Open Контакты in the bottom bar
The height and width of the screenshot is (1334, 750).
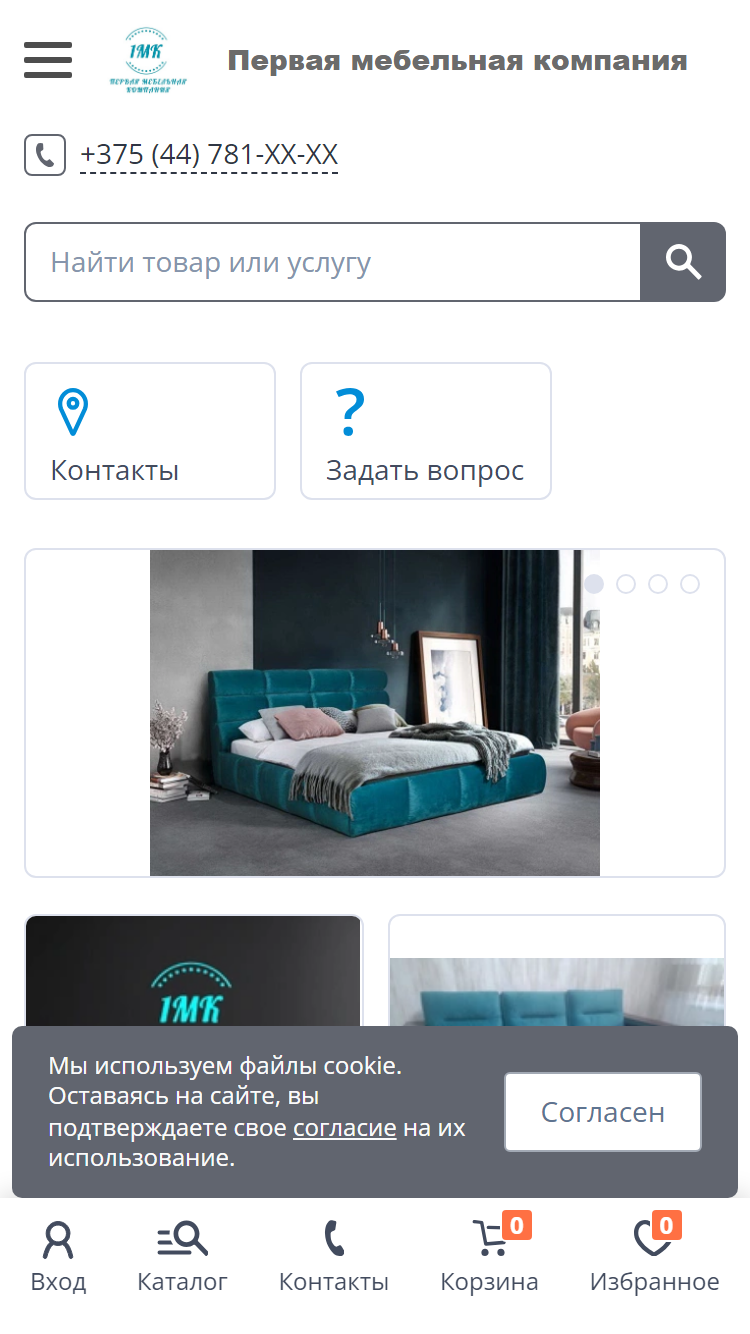pyautogui.click(x=334, y=1257)
